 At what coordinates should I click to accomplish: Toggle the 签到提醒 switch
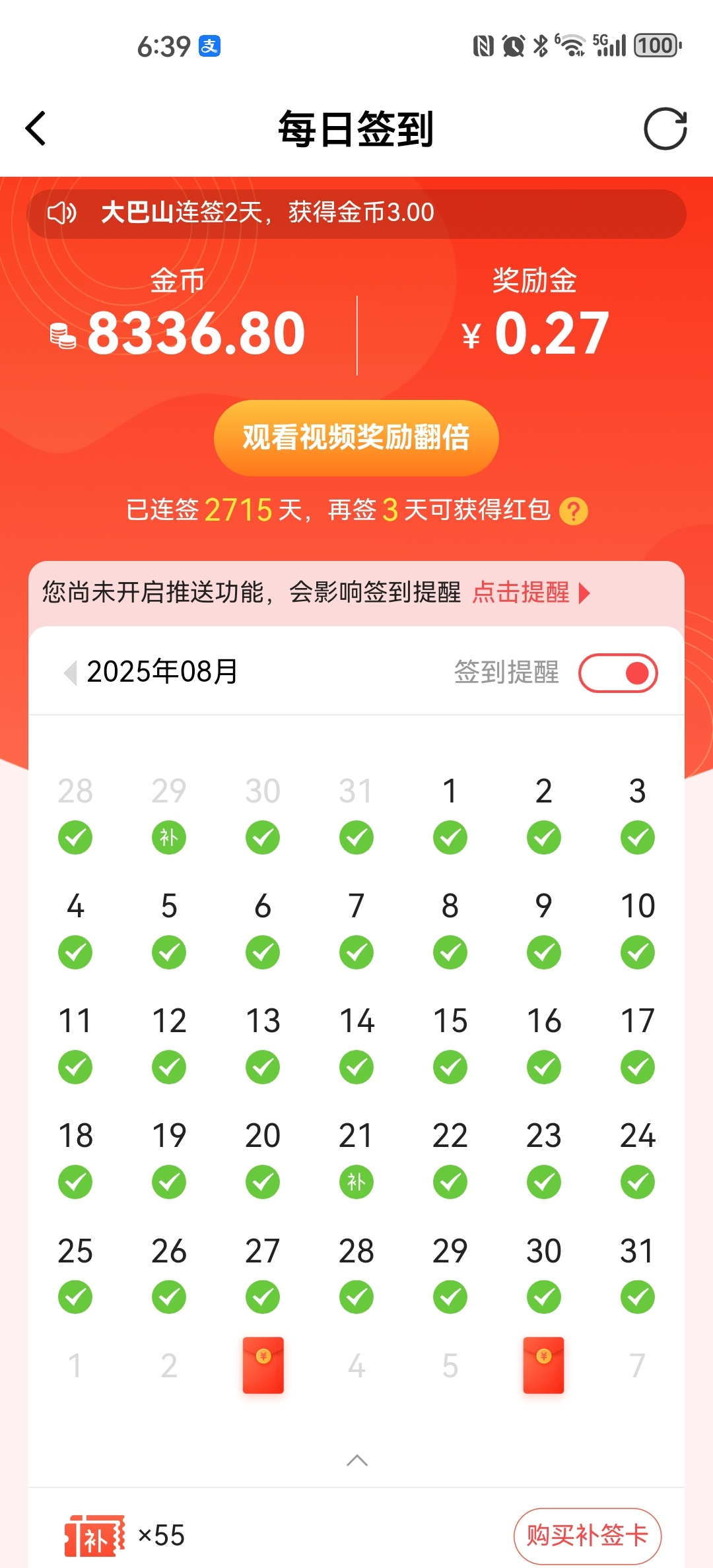coord(618,673)
